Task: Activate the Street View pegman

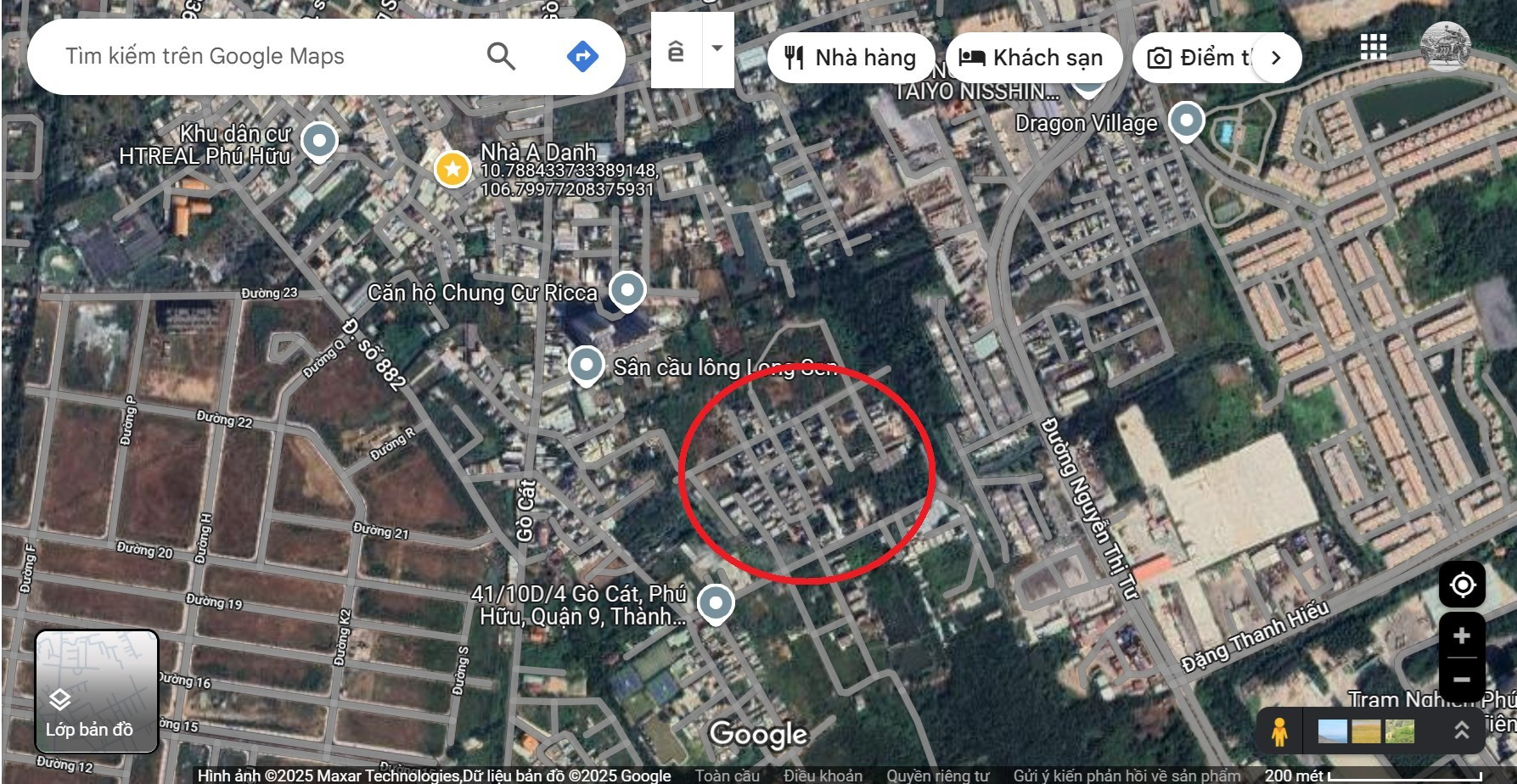Action: coord(1279,731)
